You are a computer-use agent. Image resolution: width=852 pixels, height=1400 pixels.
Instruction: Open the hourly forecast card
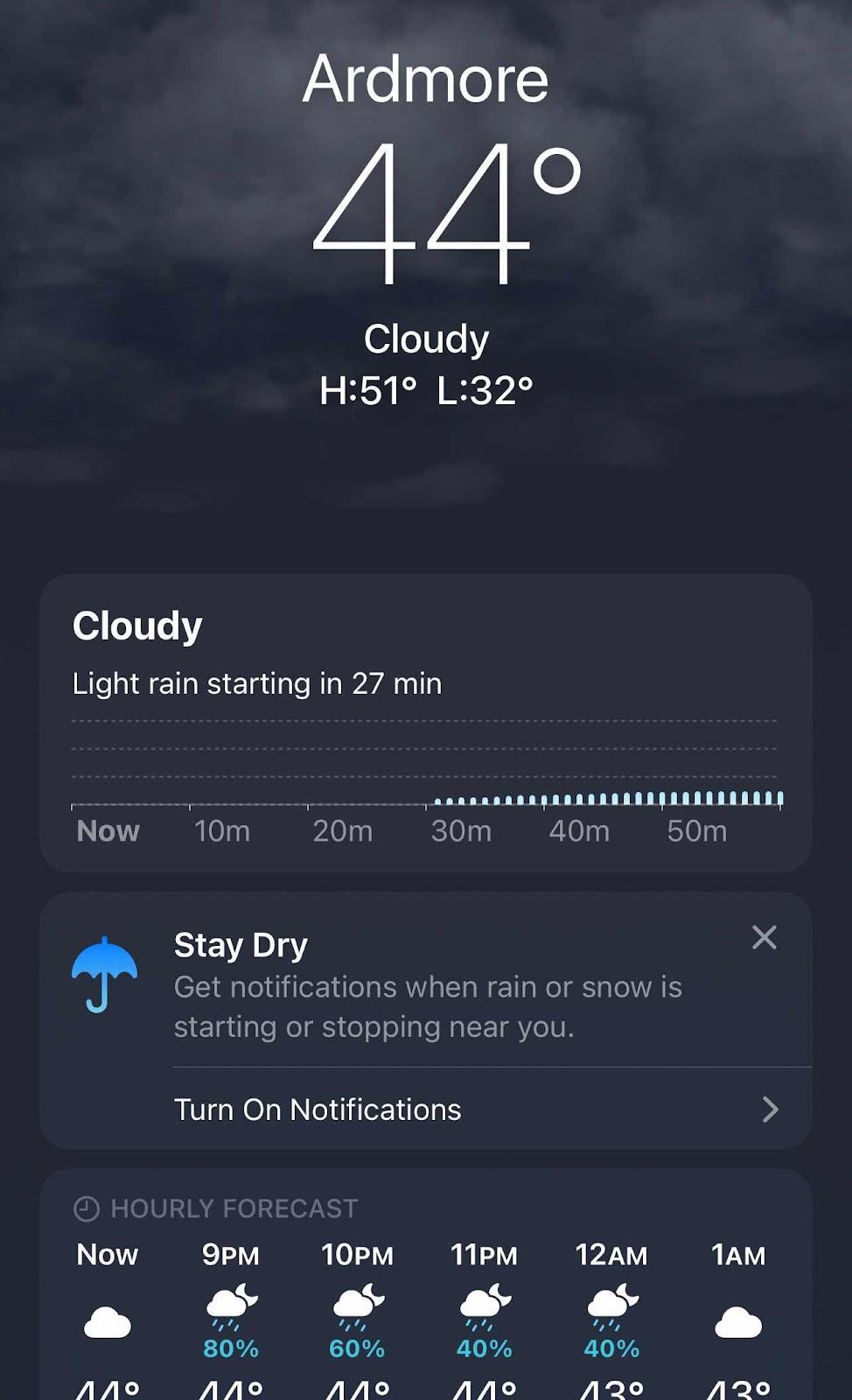(426, 1284)
